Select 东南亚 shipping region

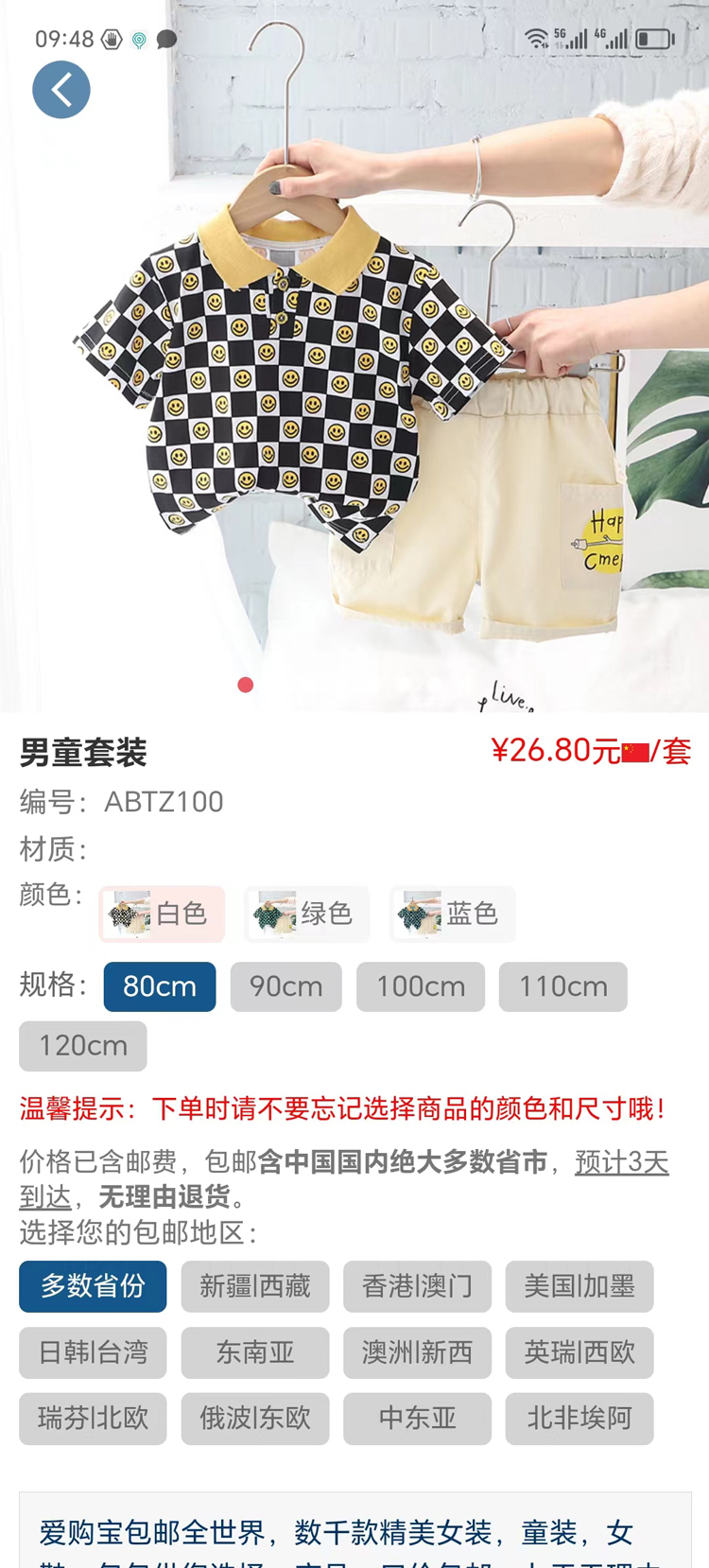(255, 1352)
